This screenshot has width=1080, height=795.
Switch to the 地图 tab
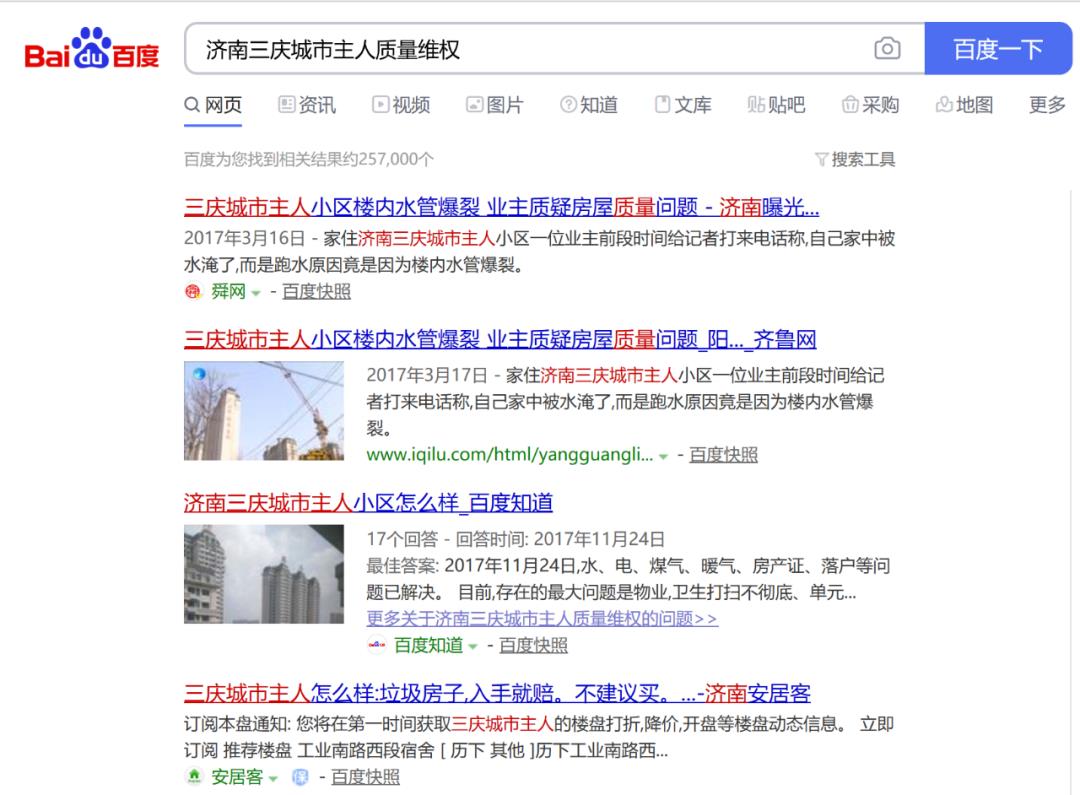(x=964, y=105)
